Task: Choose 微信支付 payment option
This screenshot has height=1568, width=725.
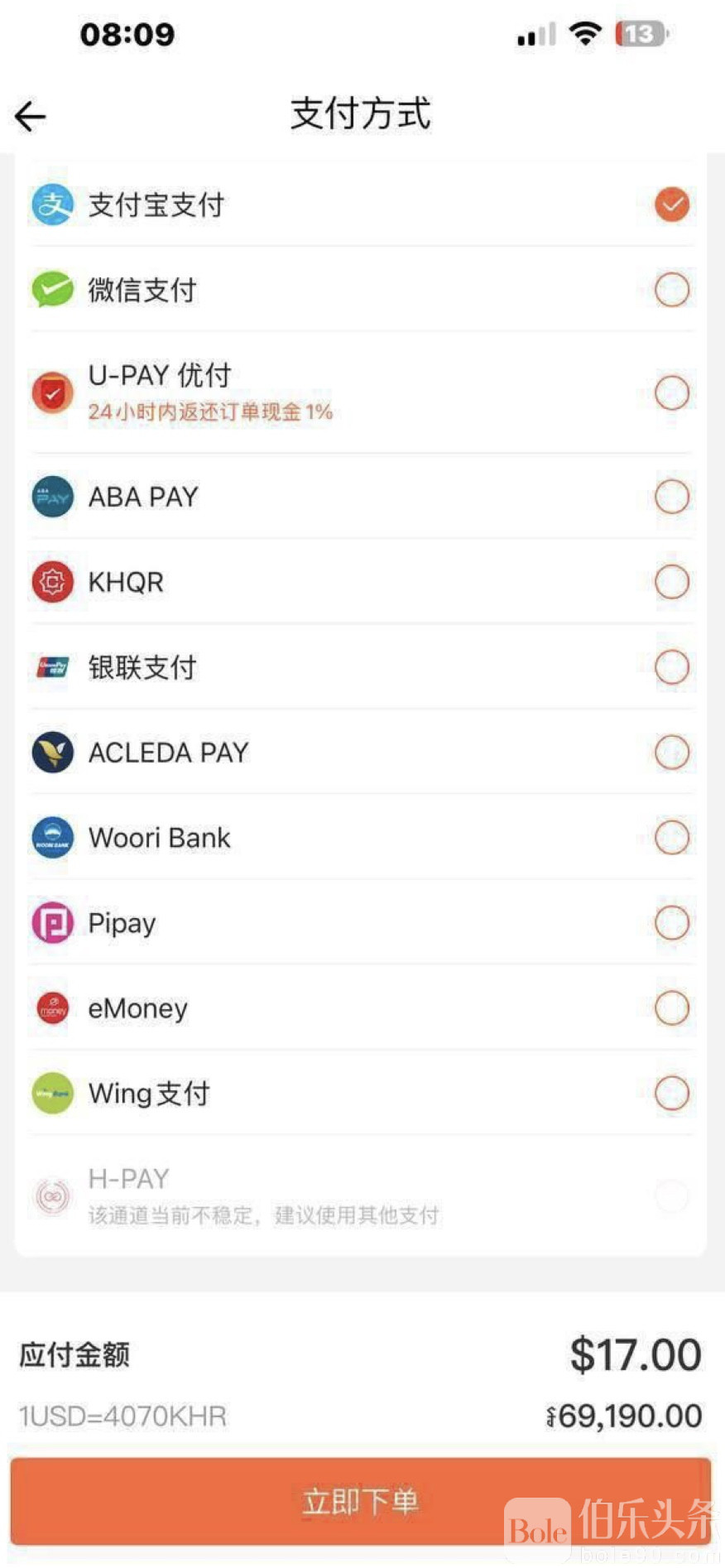Action: click(x=671, y=290)
